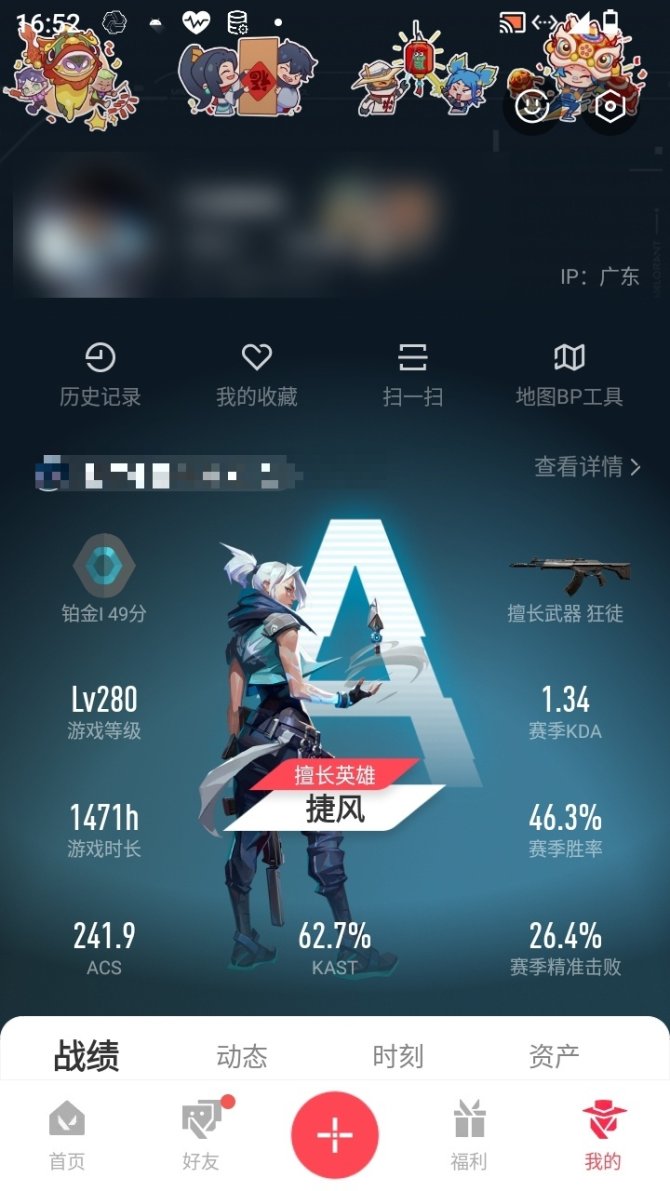View details via 查看详情

coord(587,466)
